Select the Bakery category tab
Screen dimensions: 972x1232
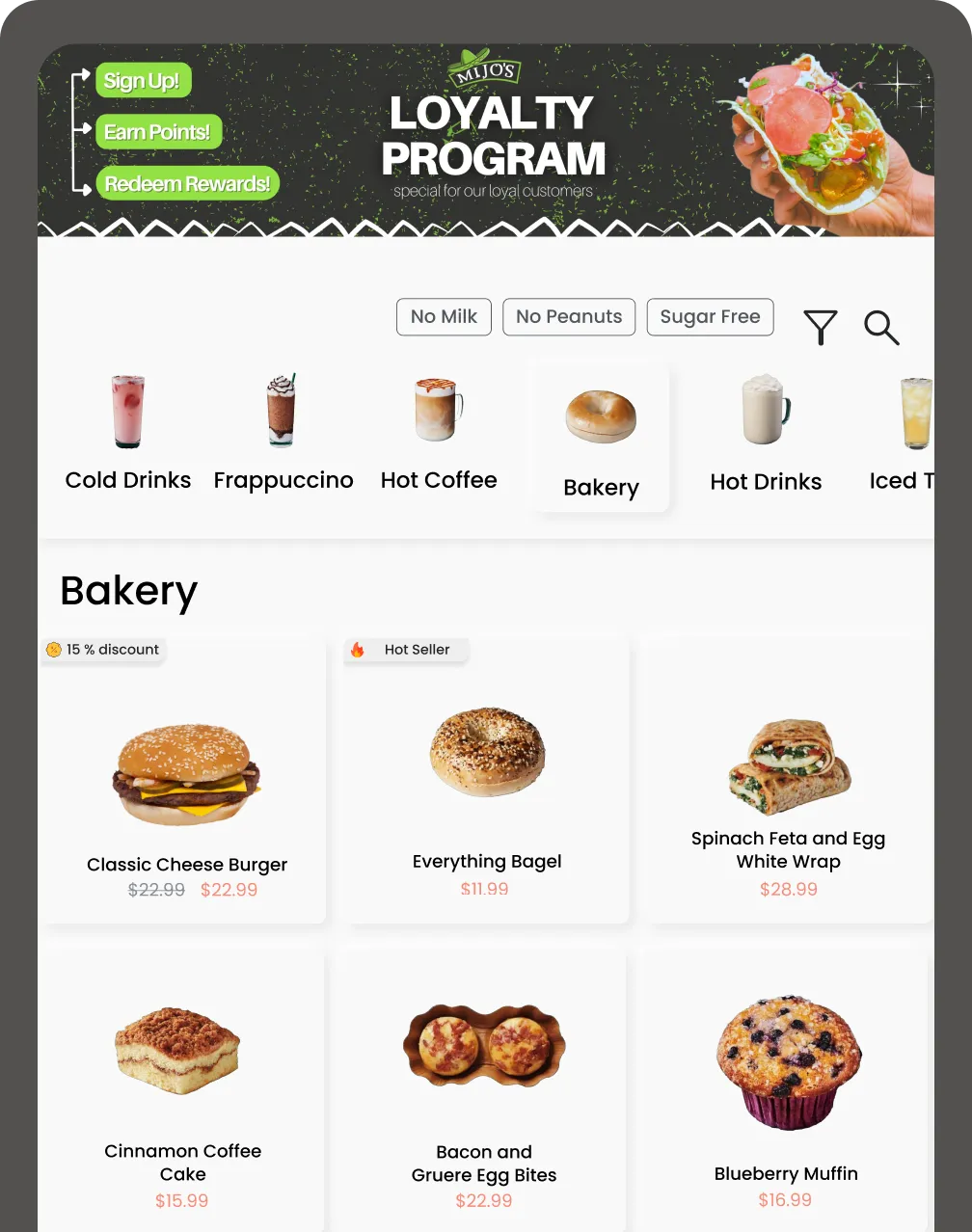[601, 439]
